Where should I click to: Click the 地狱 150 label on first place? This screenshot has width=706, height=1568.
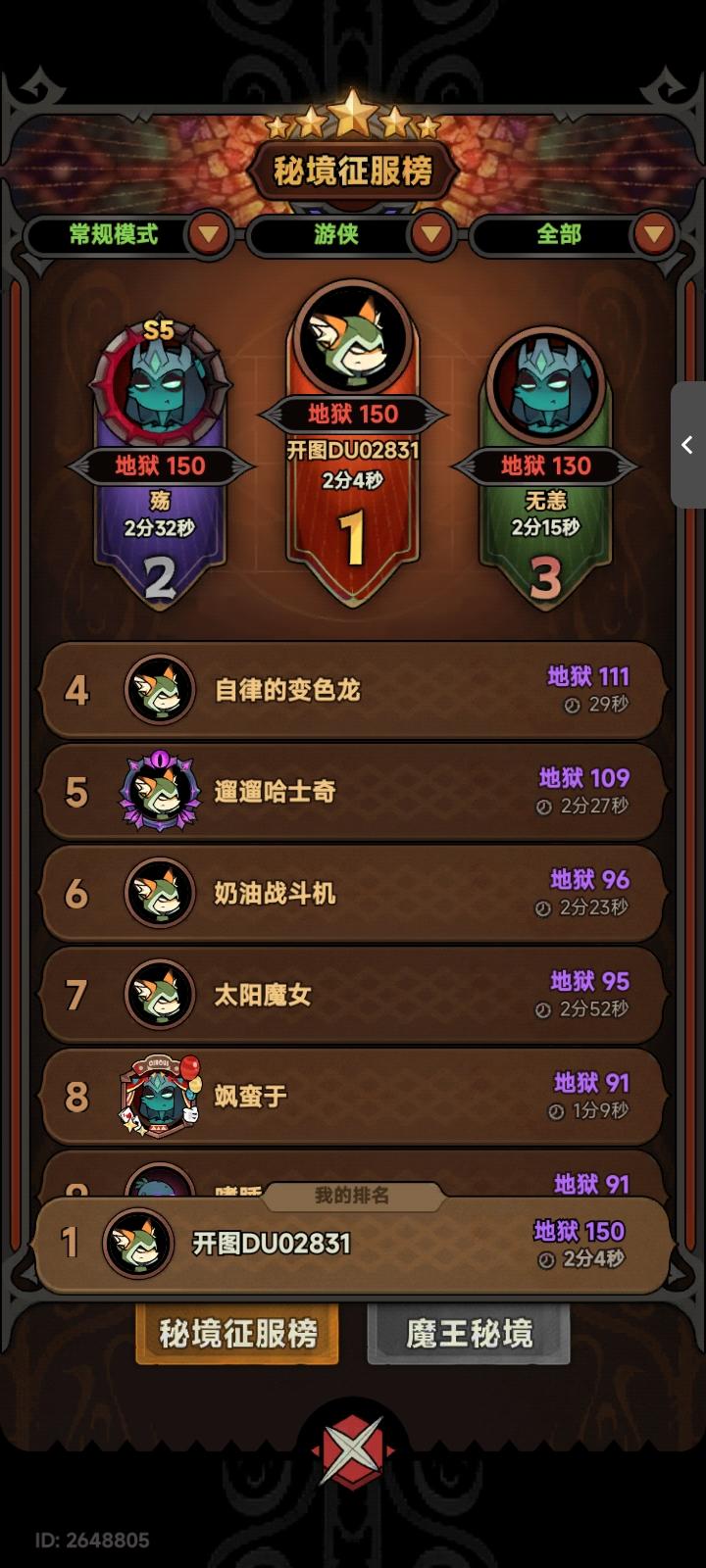pyautogui.click(x=353, y=414)
